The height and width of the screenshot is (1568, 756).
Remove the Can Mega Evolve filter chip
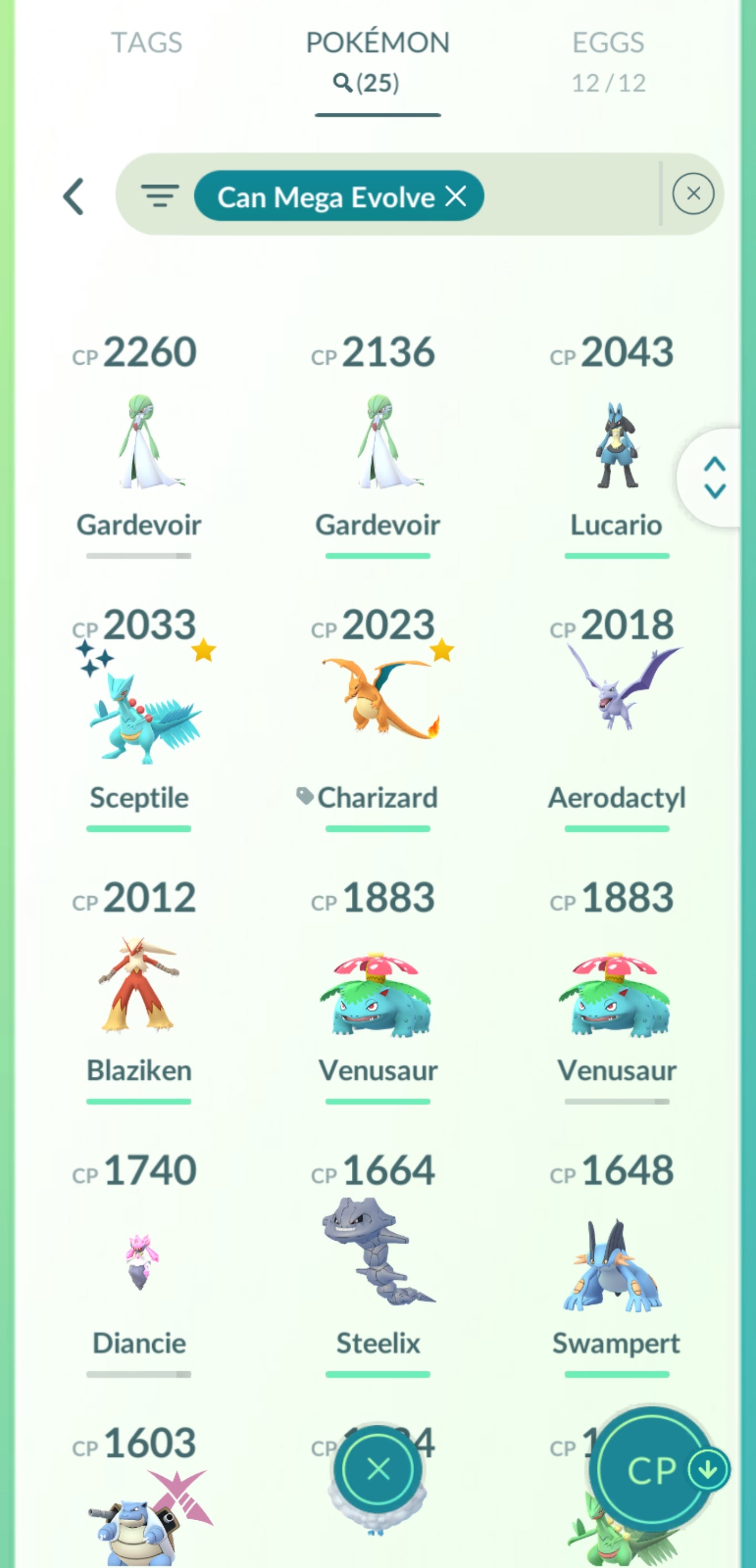pyautogui.click(x=456, y=196)
